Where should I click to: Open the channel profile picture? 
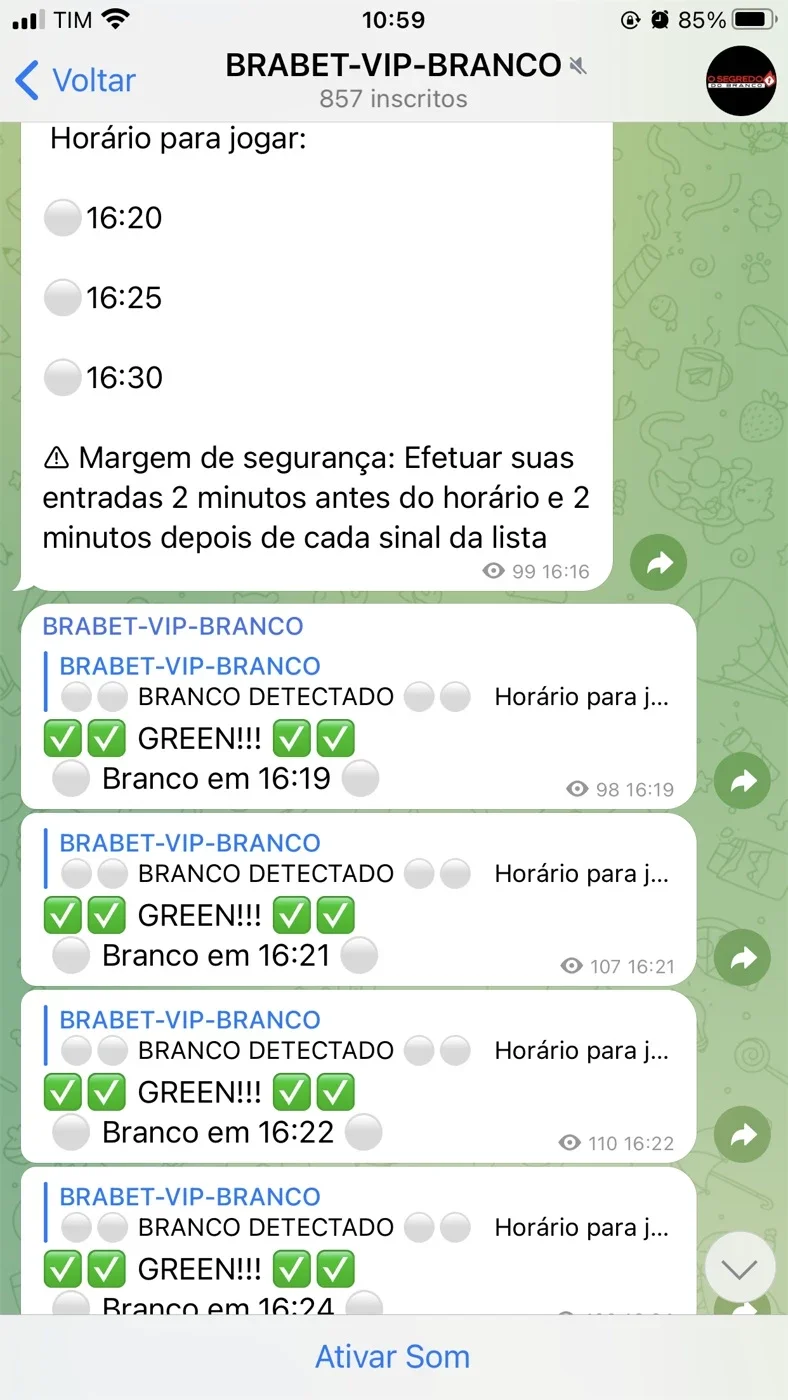[x=741, y=81]
